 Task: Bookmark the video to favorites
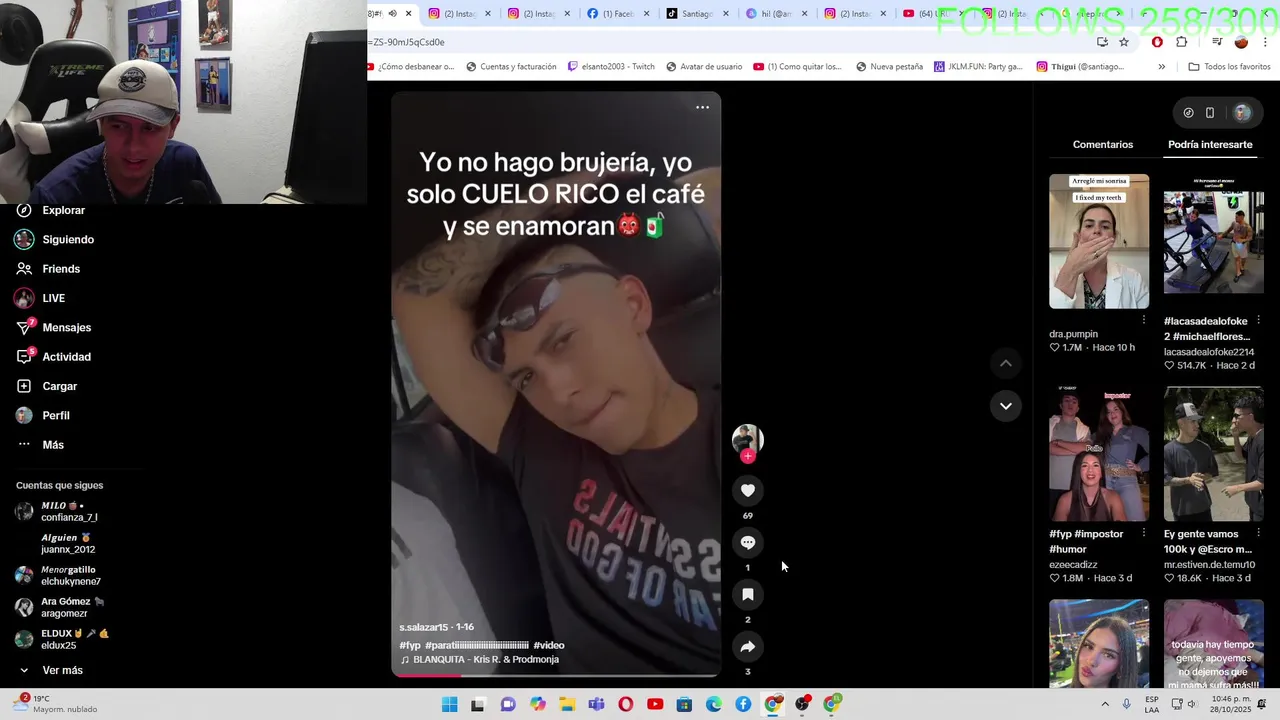[747, 594]
